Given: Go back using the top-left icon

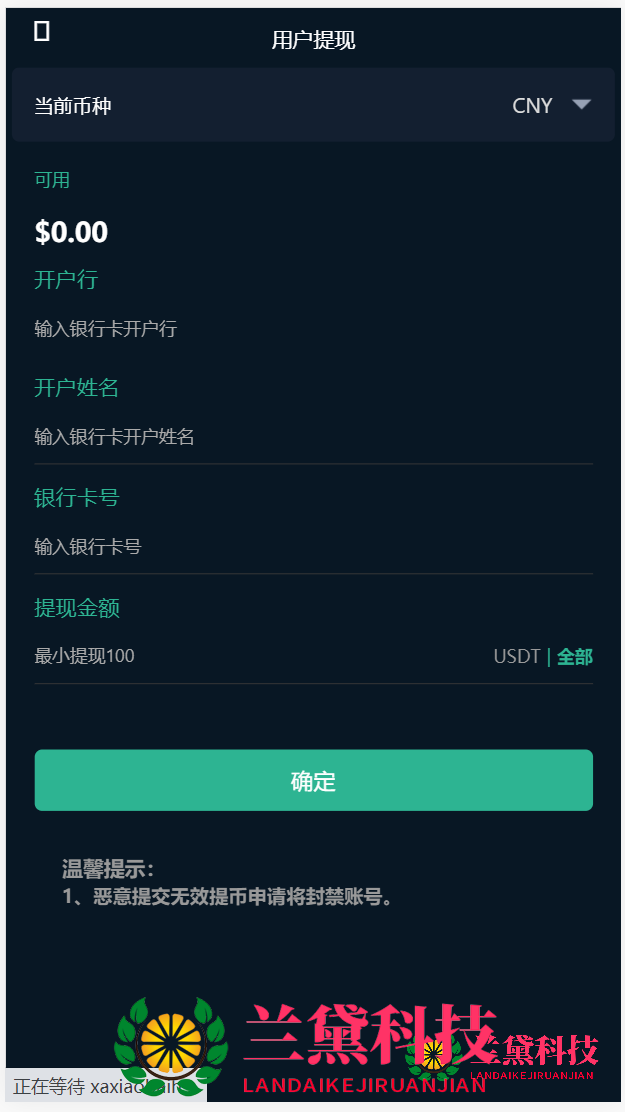Looking at the screenshot, I should [x=42, y=32].
